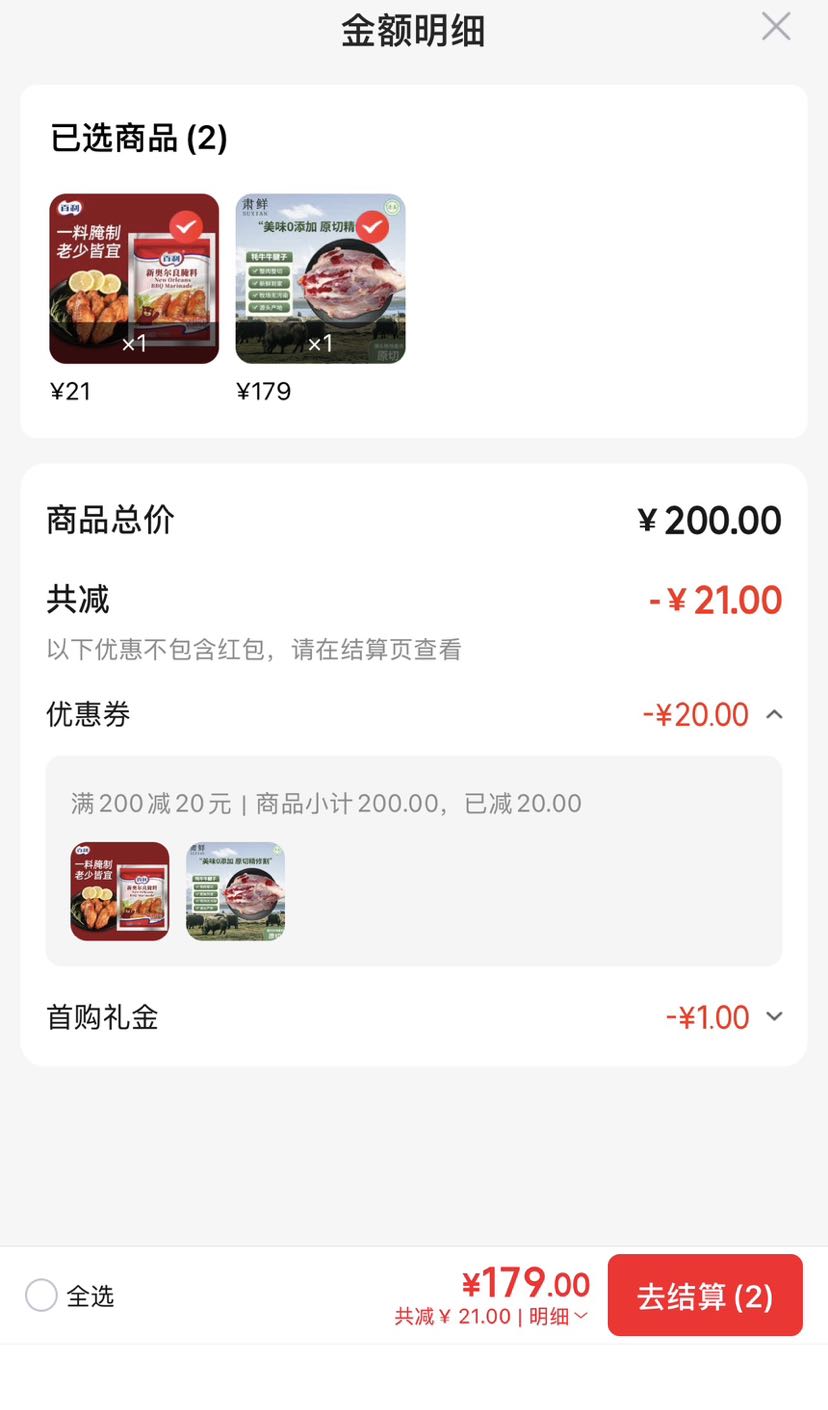Tick the 全选 select-all checkbox

41,1295
